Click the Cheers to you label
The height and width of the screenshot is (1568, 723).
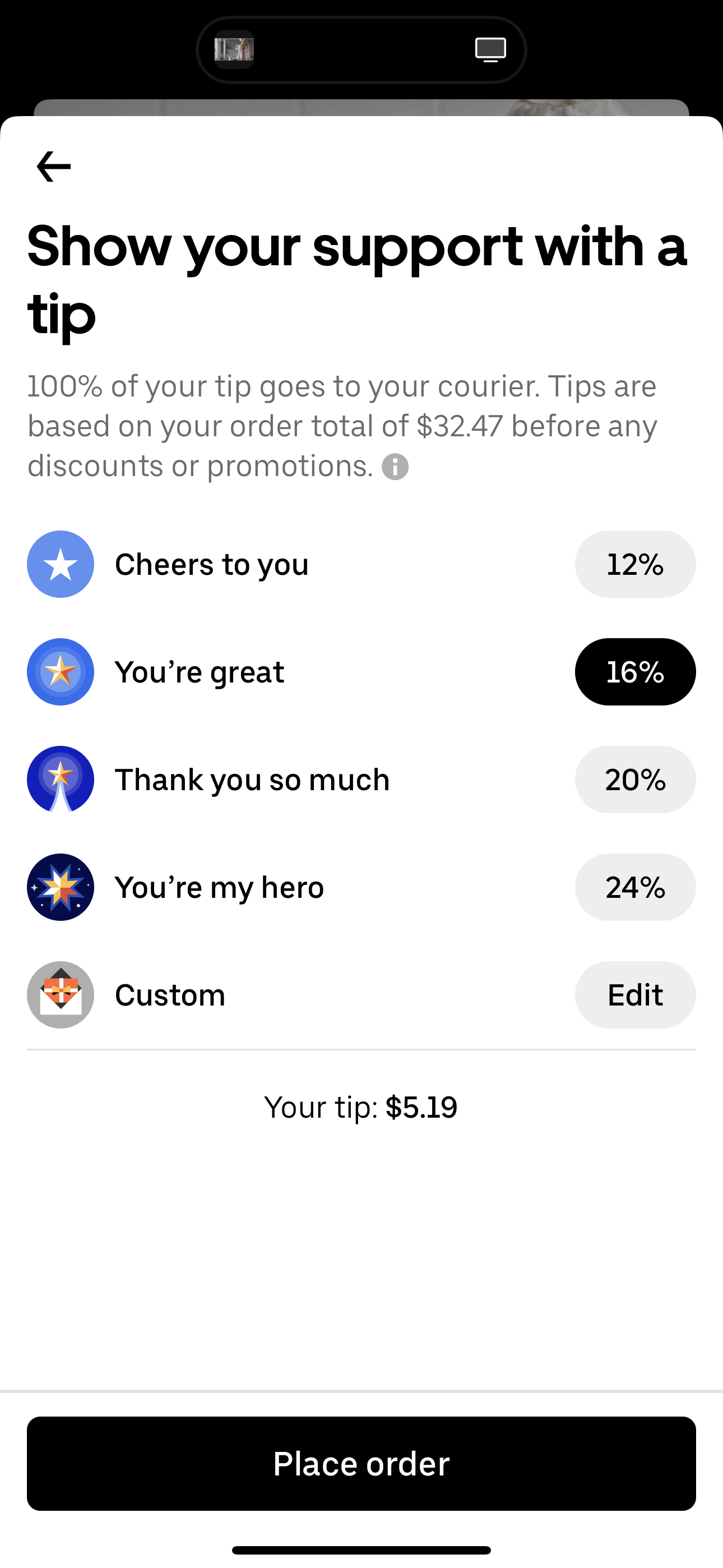click(212, 564)
